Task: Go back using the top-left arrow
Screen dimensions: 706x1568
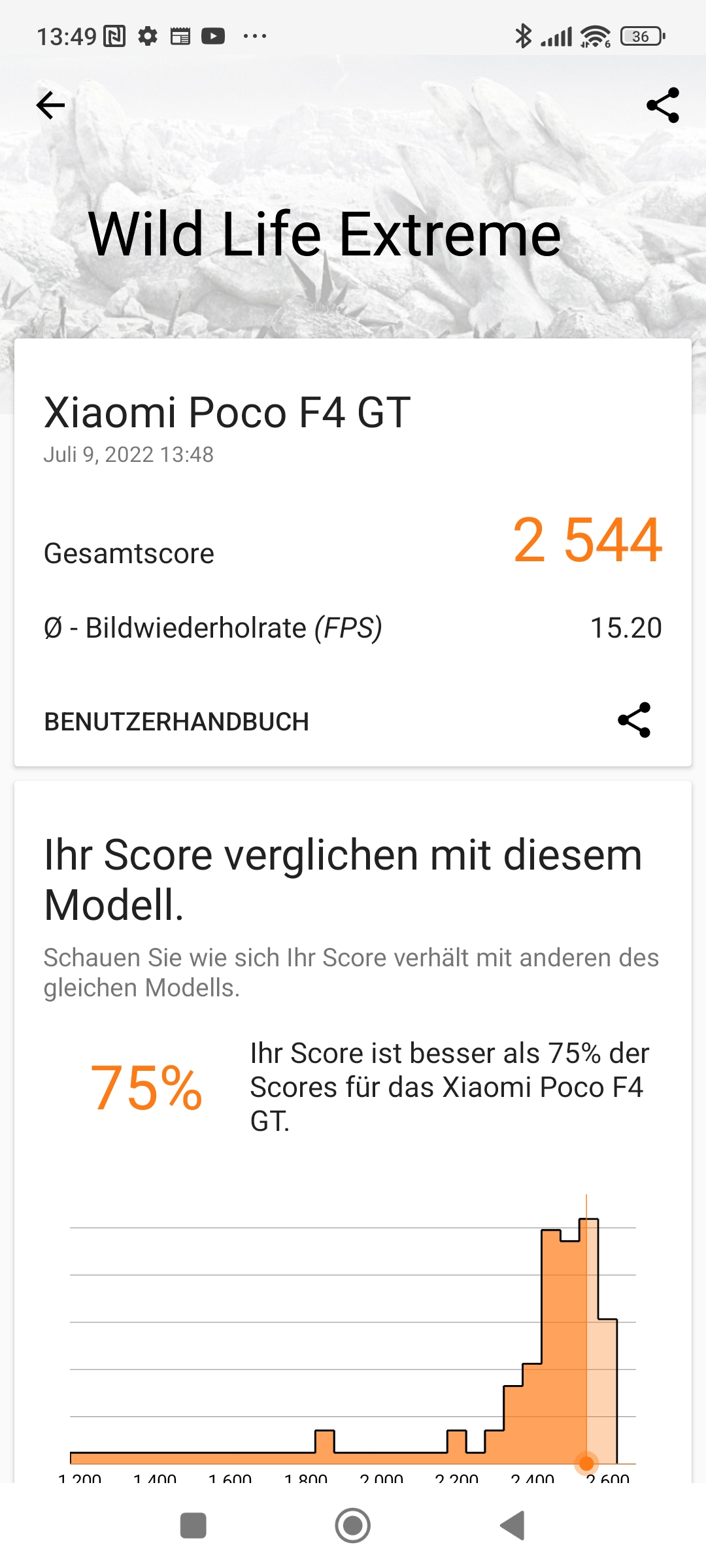Action: coord(50,105)
